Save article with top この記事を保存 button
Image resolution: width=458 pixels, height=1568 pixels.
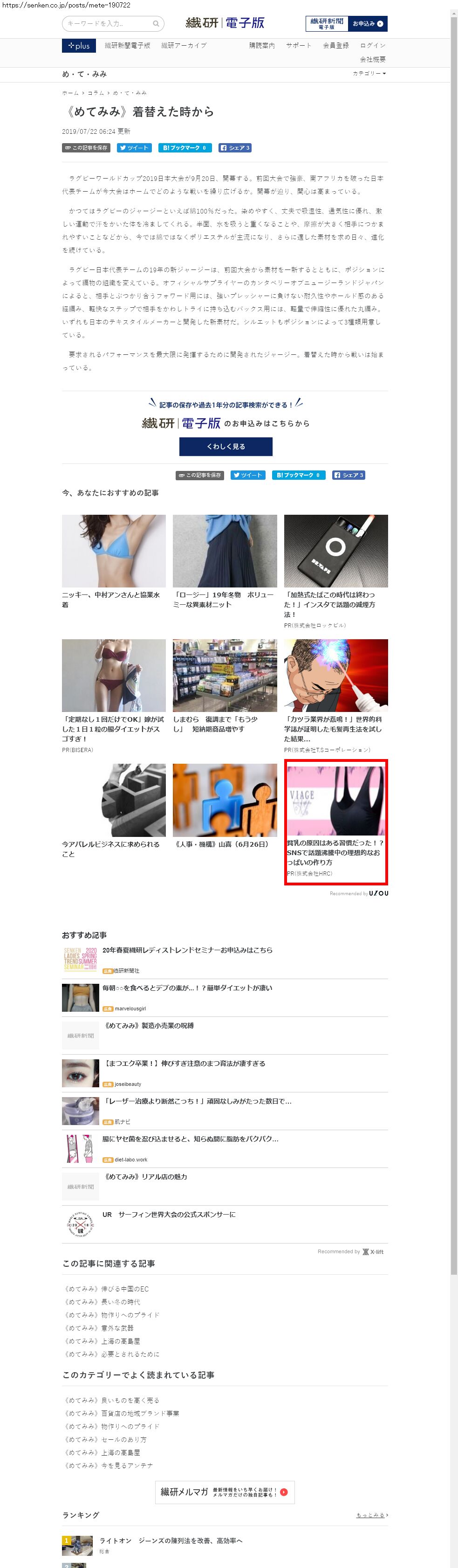[x=86, y=148]
